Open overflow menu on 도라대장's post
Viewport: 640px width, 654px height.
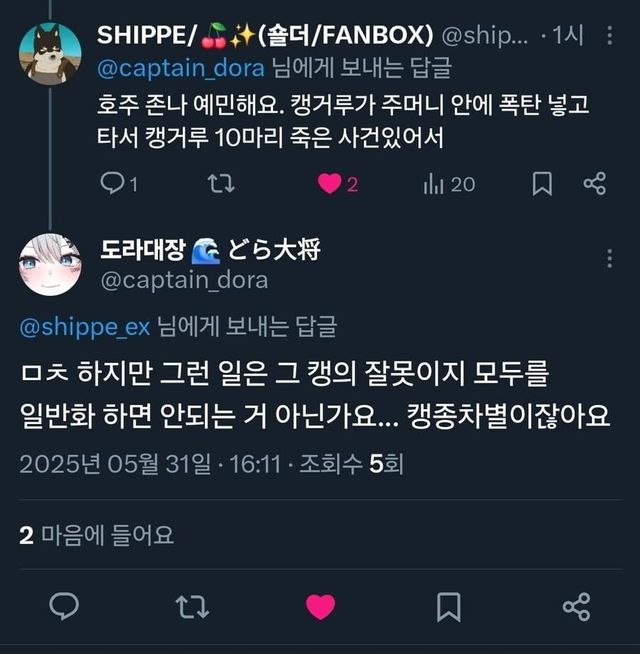point(609,258)
